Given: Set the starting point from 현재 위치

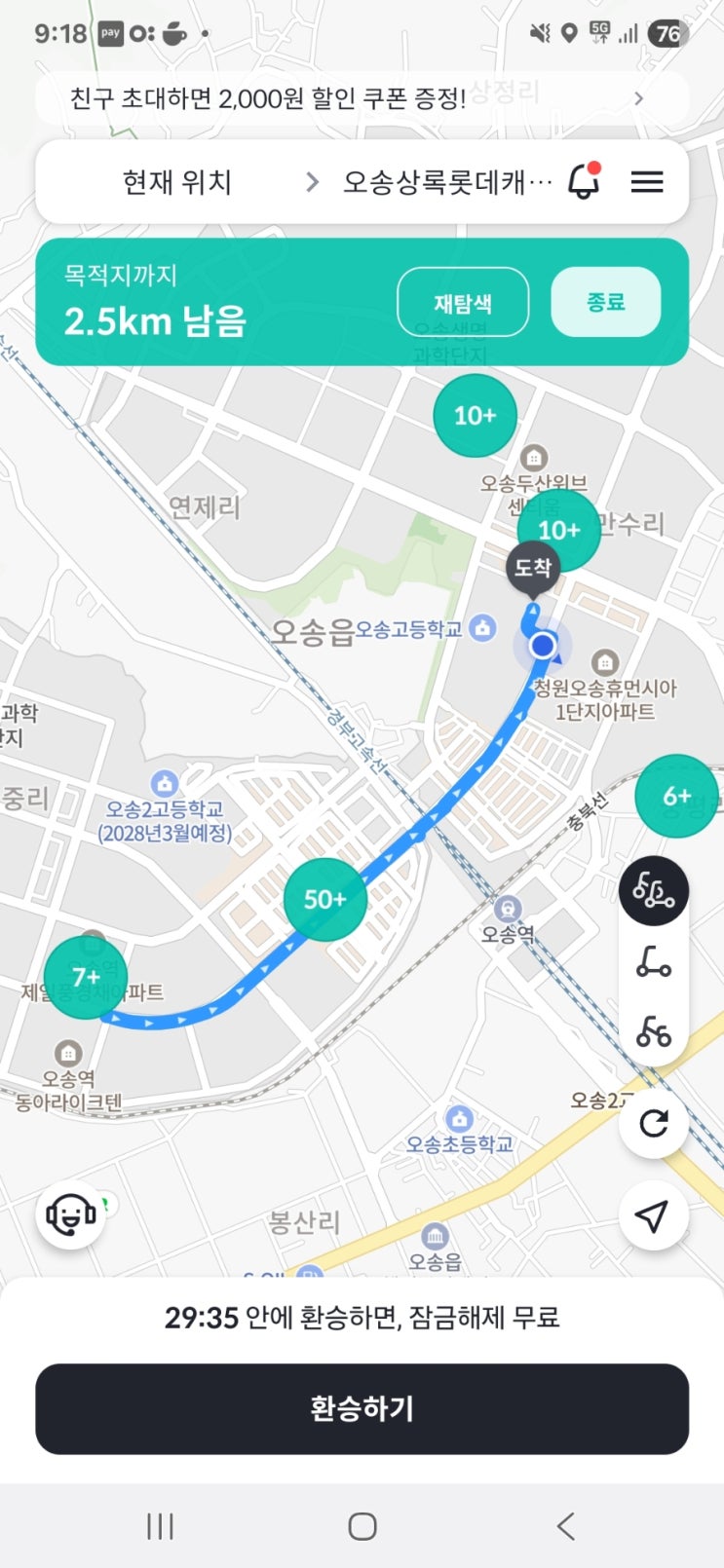Looking at the screenshot, I should [176, 182].
